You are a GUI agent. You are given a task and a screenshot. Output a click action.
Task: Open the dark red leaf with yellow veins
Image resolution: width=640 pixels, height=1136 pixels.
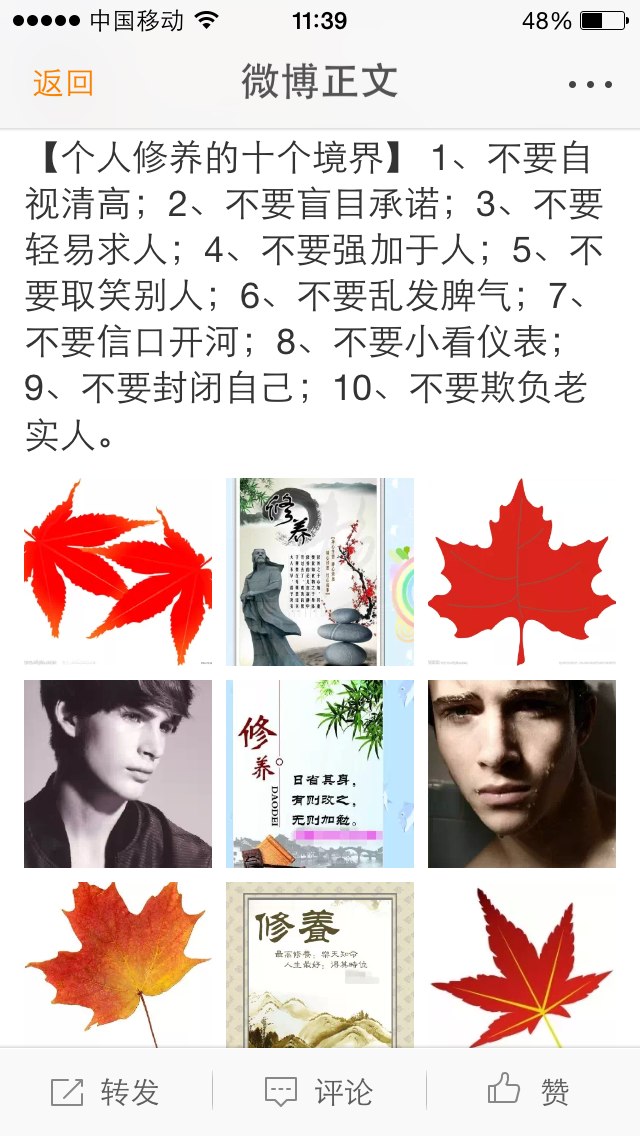click(522, 964)
